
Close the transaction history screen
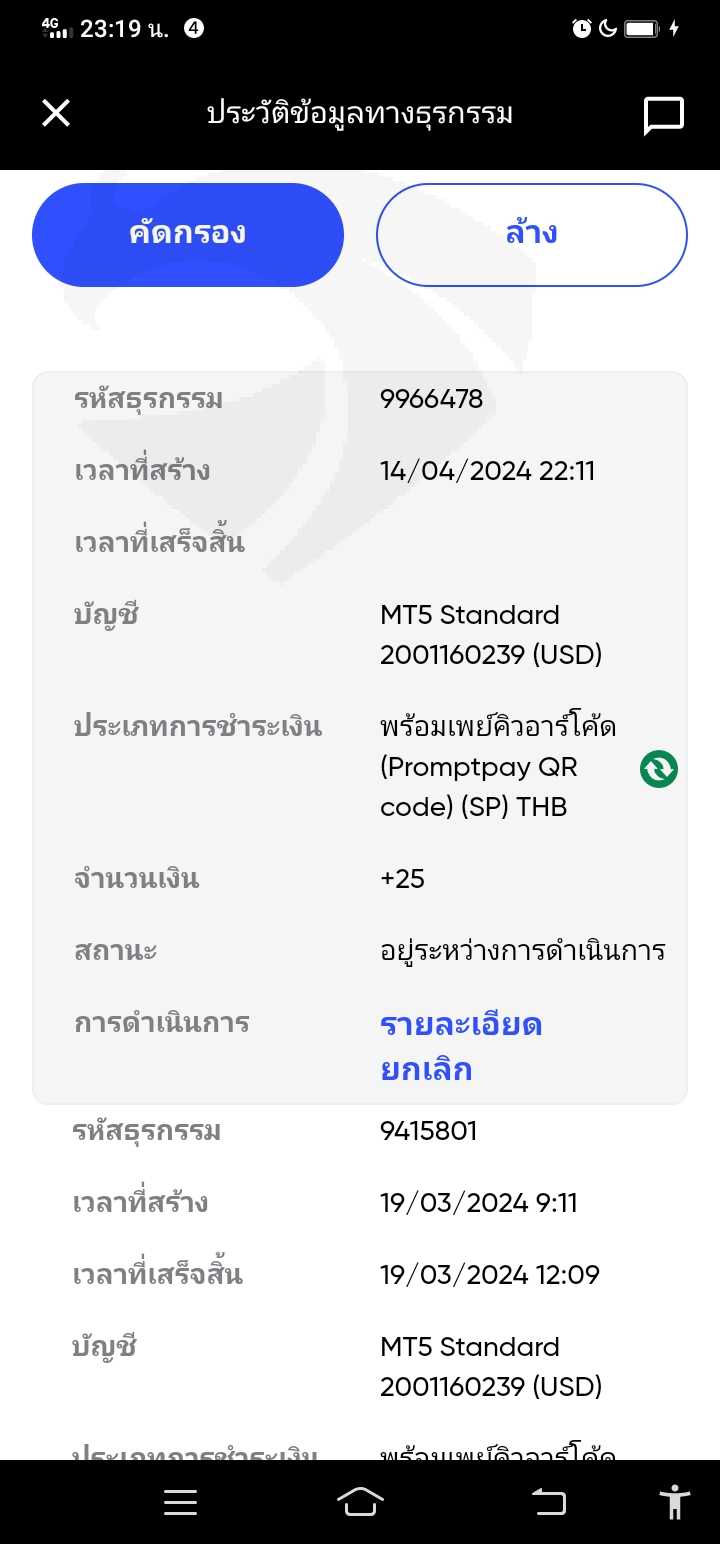point(56,113)
